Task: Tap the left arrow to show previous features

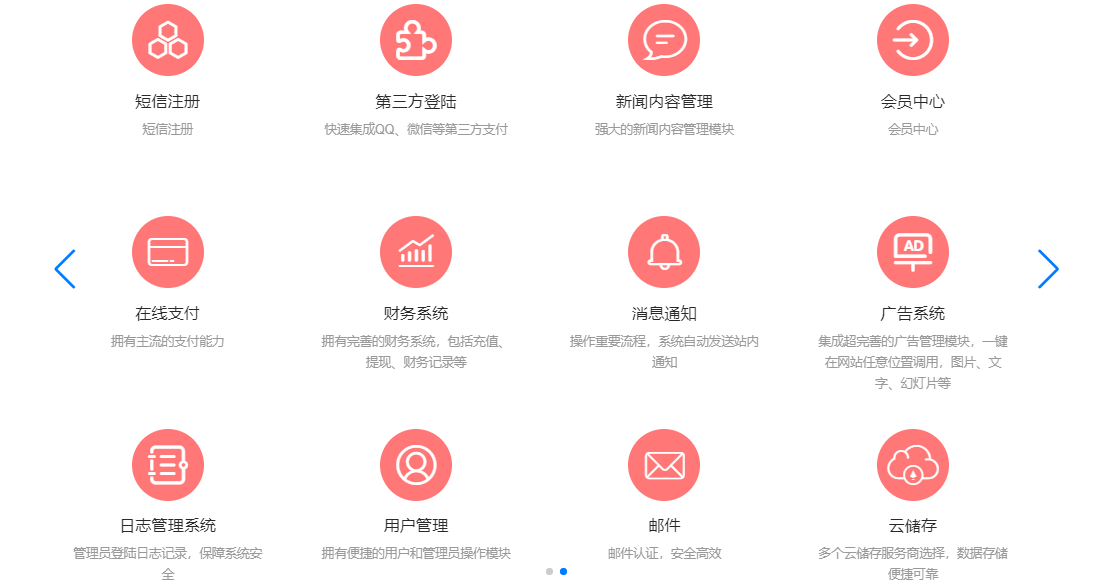Action: pos(65,269)
